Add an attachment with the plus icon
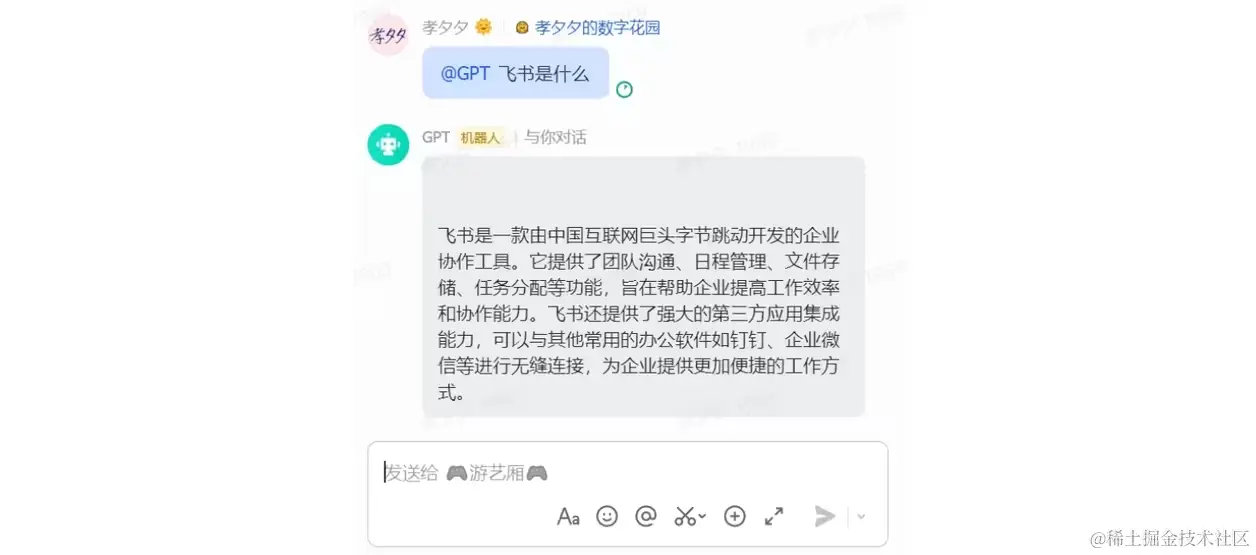 (x=735, y=516)
